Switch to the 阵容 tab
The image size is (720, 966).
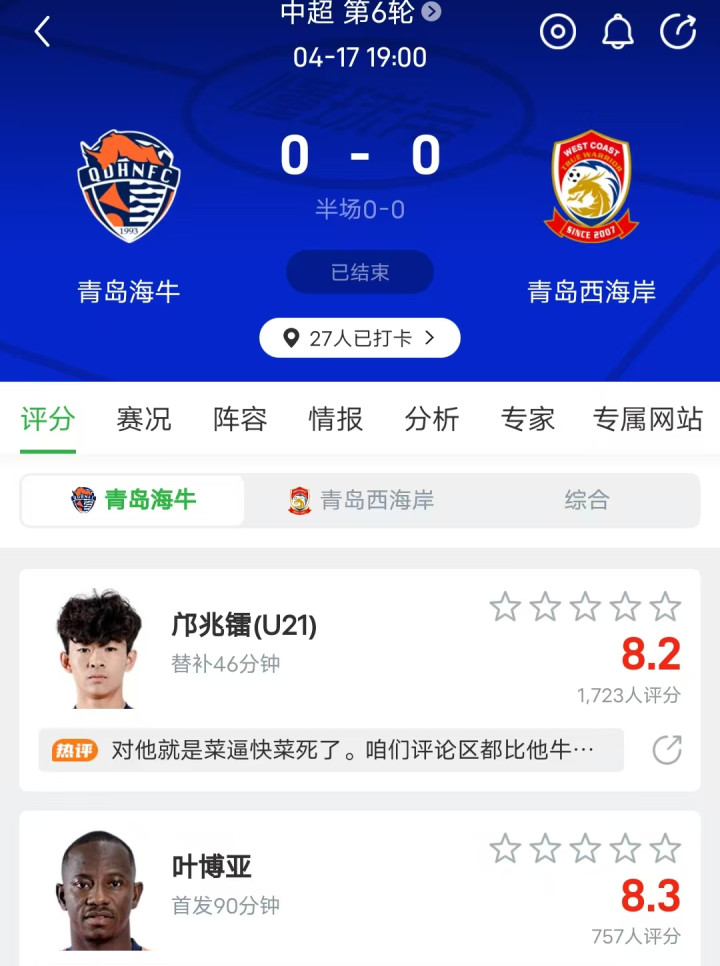240,419
